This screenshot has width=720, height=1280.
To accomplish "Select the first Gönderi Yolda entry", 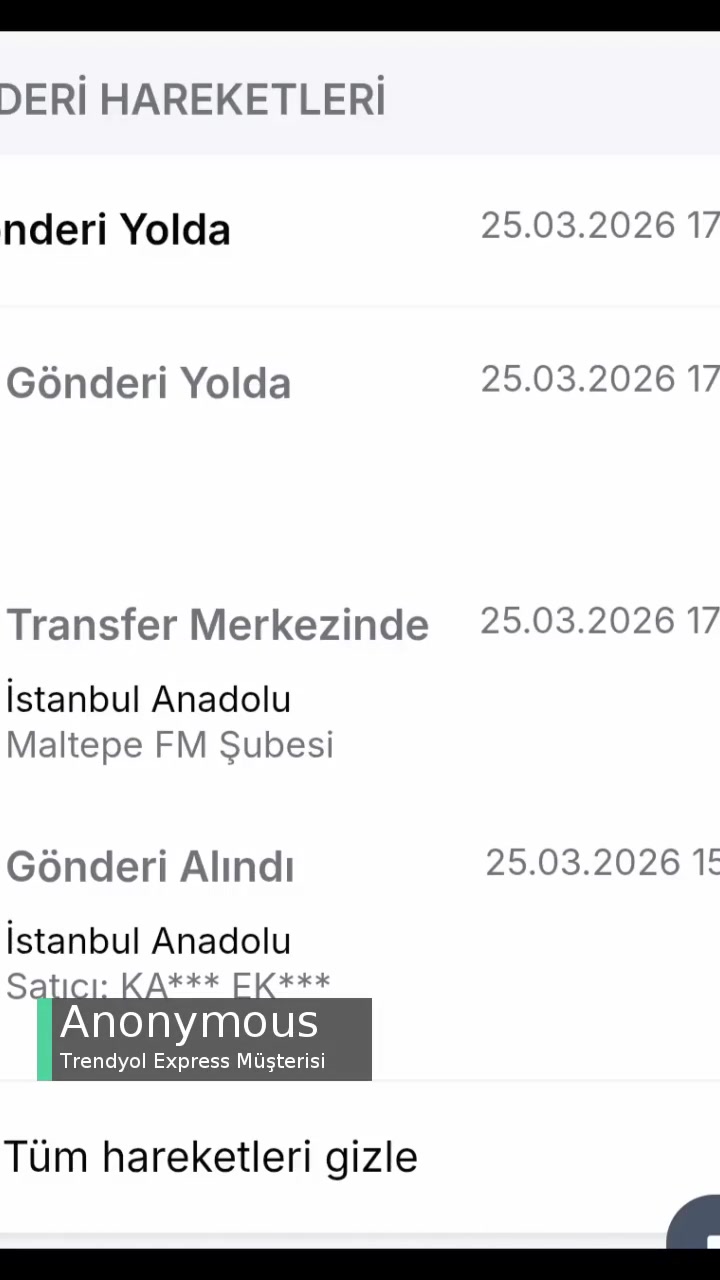I will pos(115,228).
